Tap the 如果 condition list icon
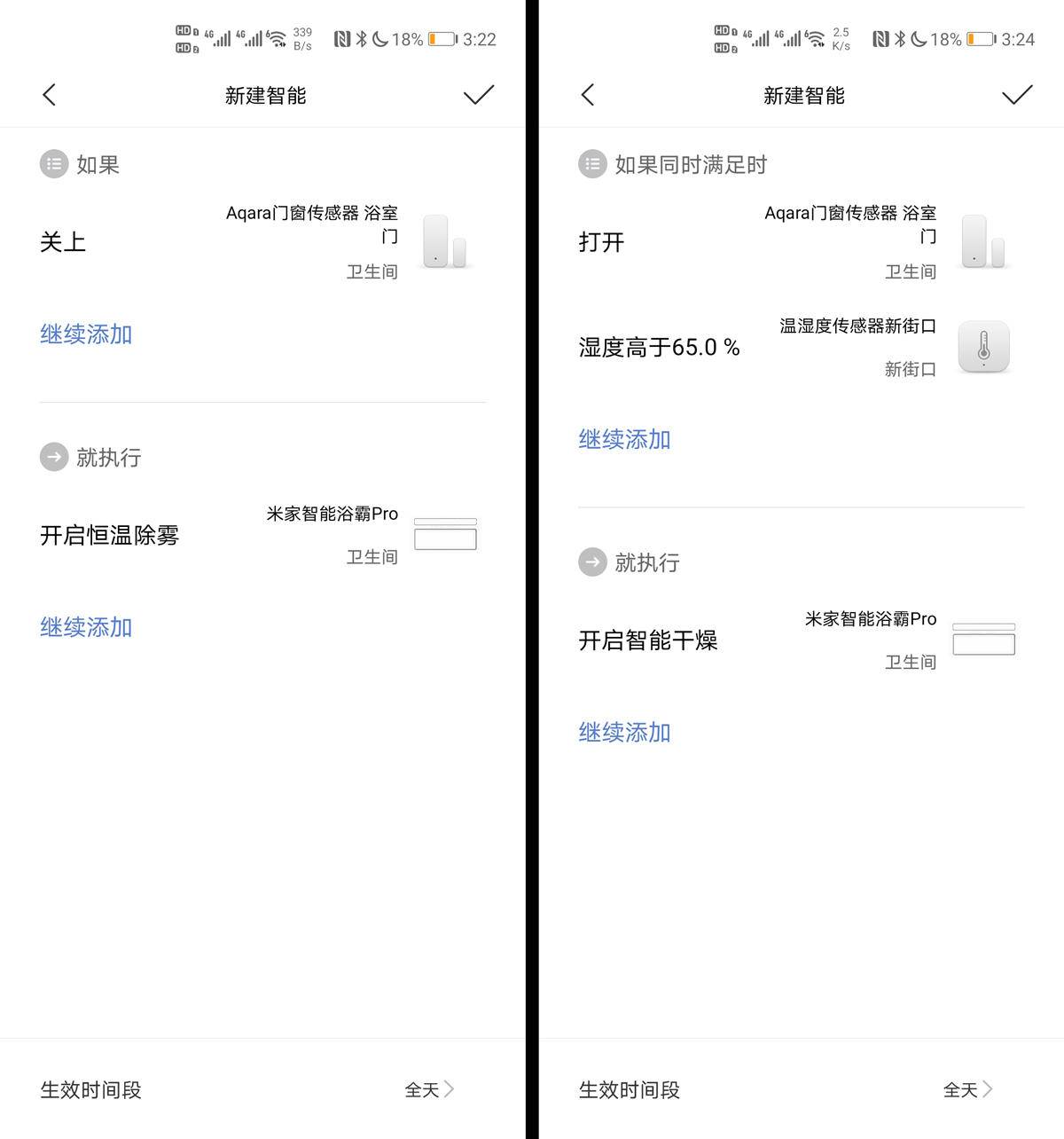 [54, 164]
